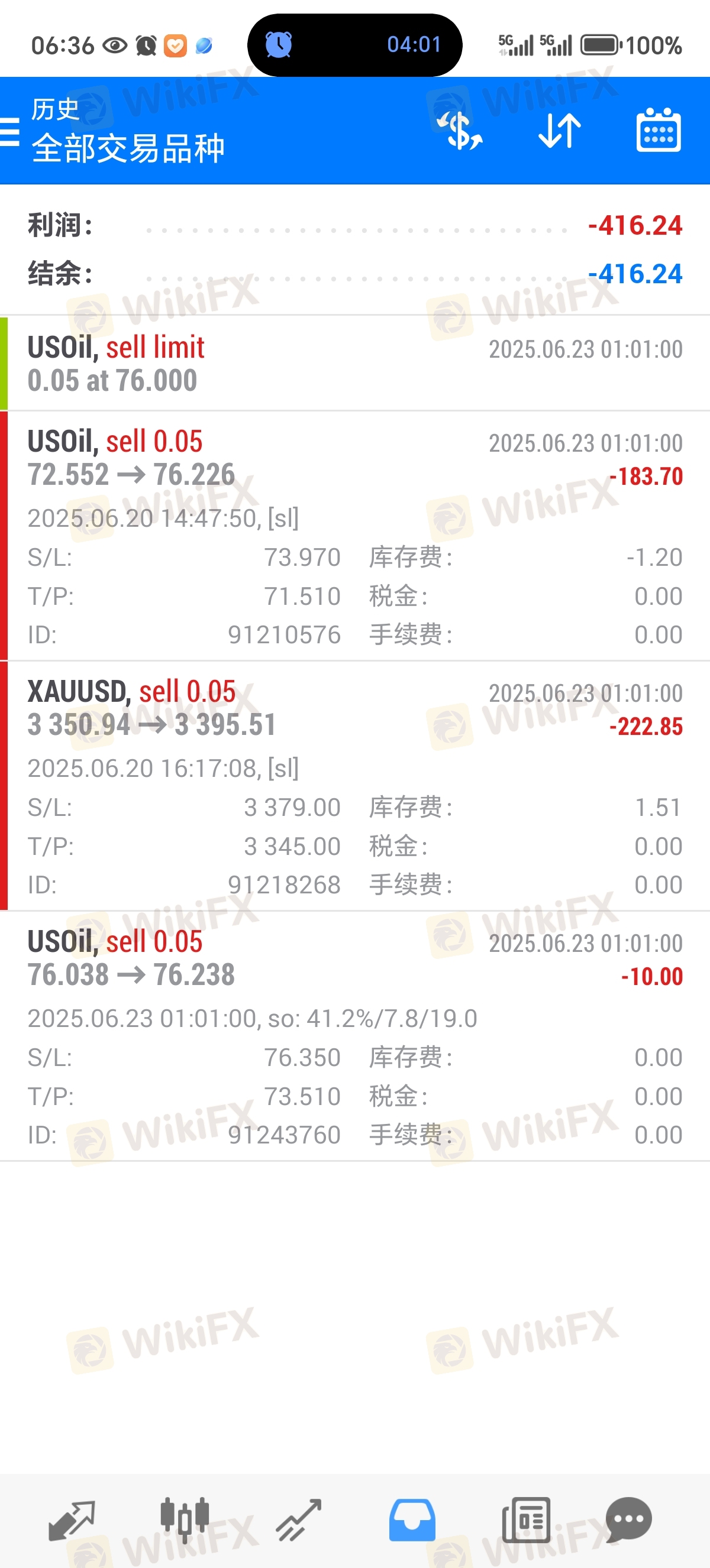Viewport: 710px width, 1568px height.
Task: Open the hamburger drawer menu
Action: pos(8,131)
